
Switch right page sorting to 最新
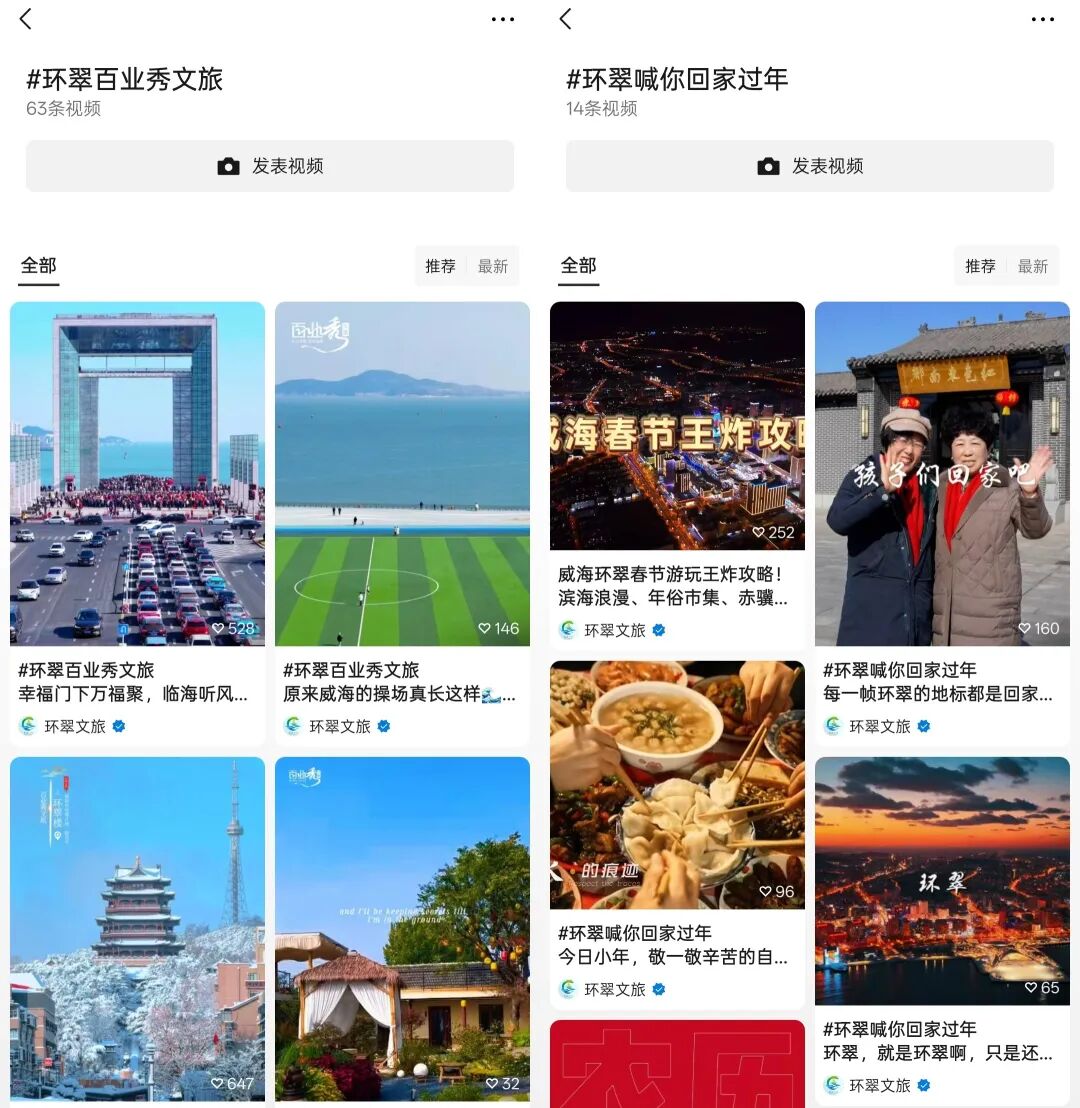pyautogui.click(x=1035, y=266)
